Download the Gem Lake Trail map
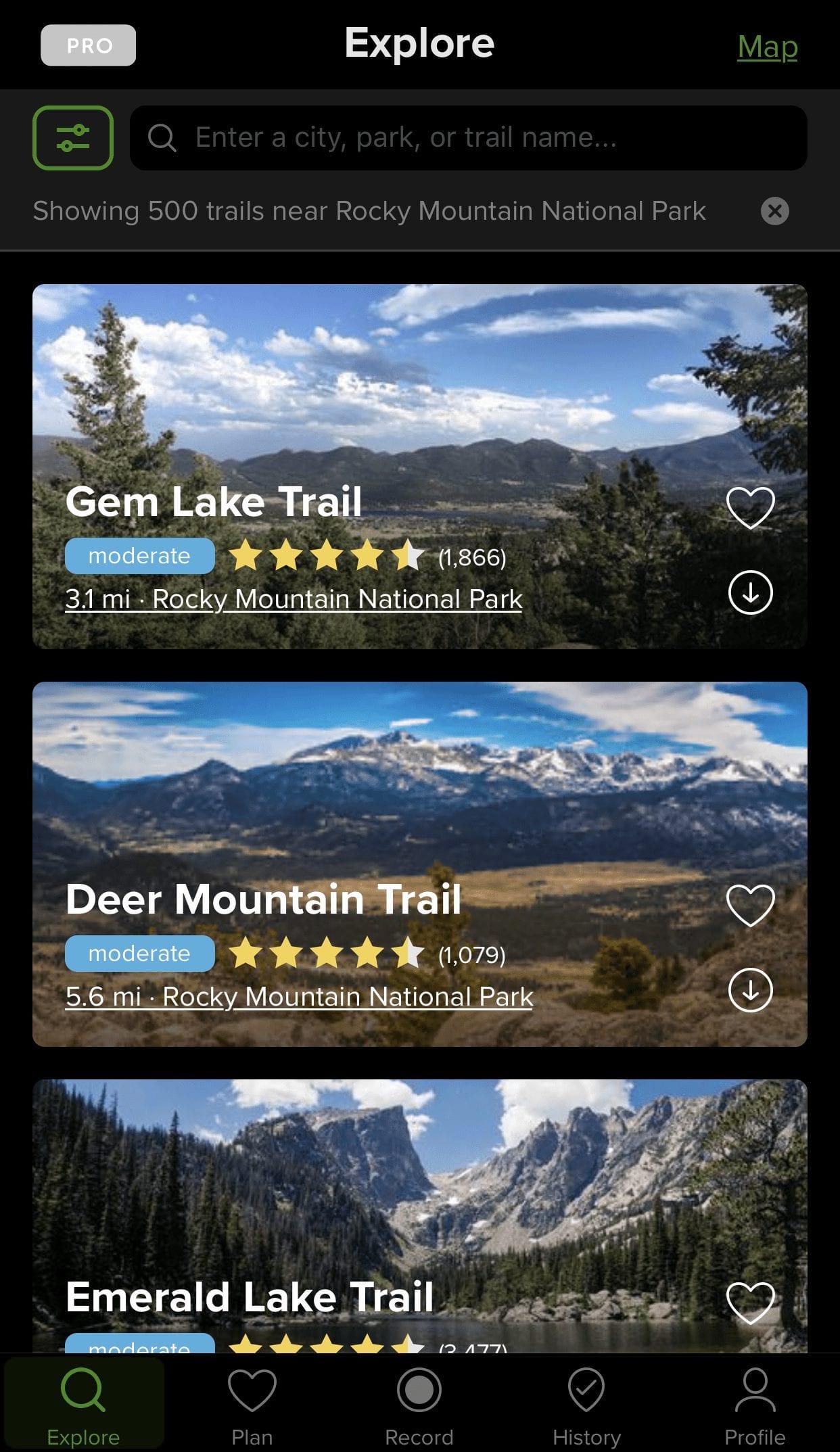 (751, 592)
